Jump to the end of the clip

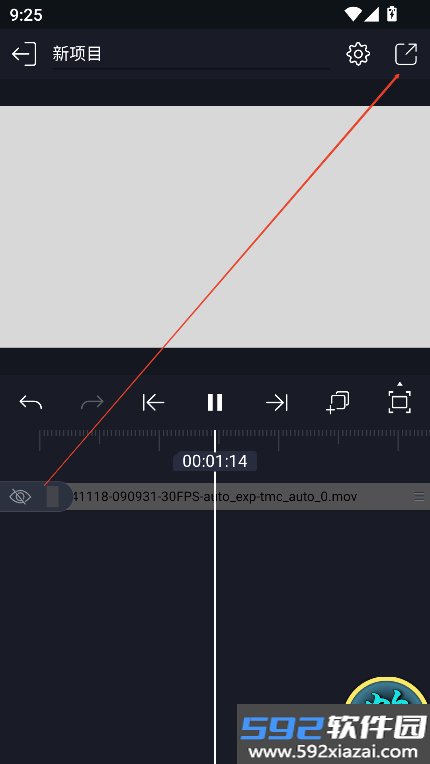point(277,402)
